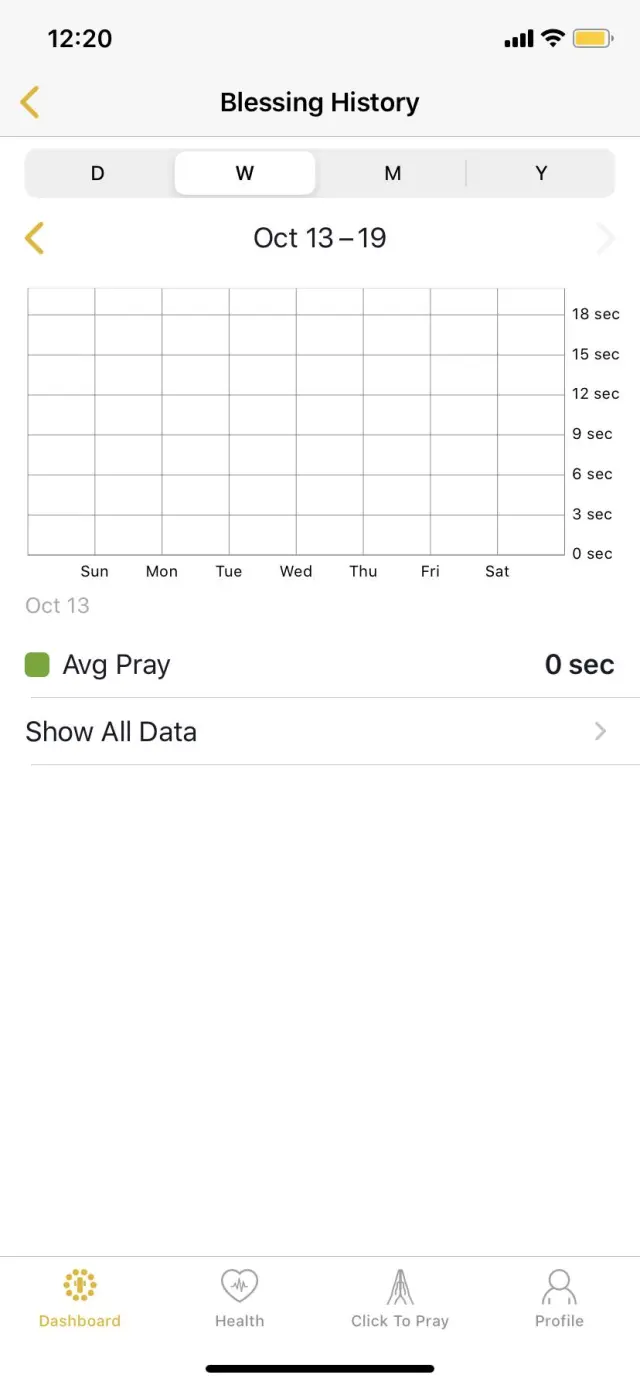Viewport: 640px width, 1385px height.
Task: Switch to the Health tab
Action: click(x=239, y=1299)
